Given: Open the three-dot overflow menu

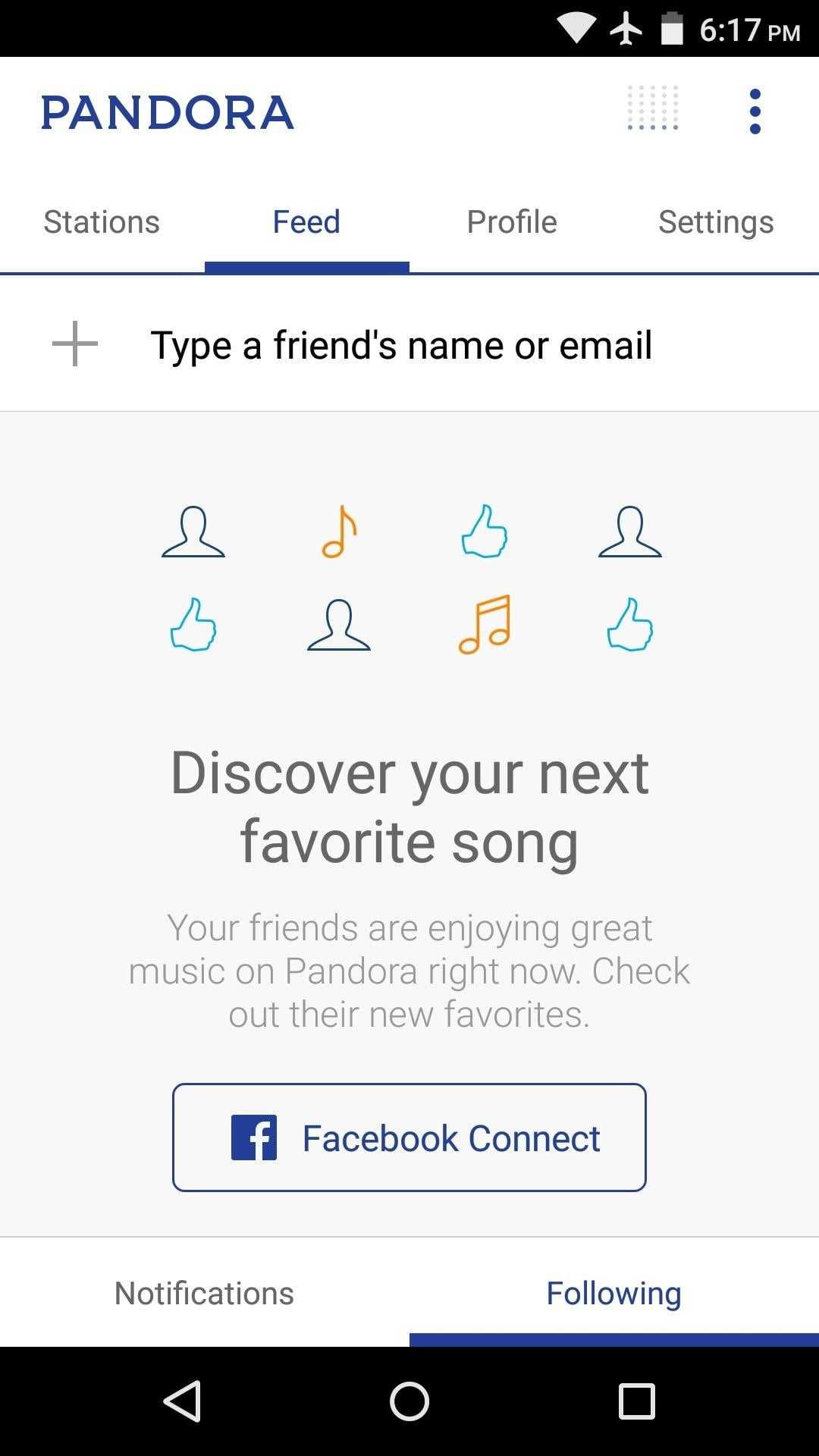Looking at the screenshot, I should [755, 111].
